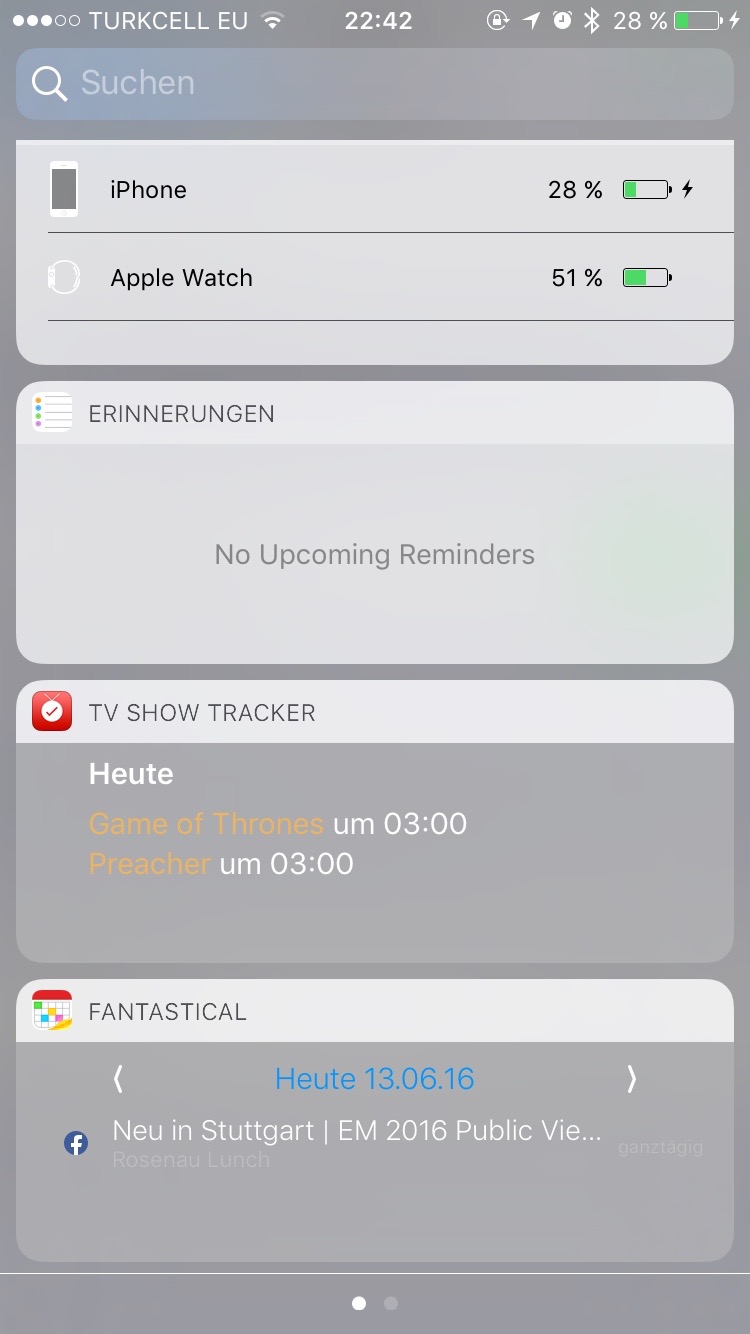
Task: Go to previous day in Fantastical
Action: pyautogui.click(x=118, y=1078)
